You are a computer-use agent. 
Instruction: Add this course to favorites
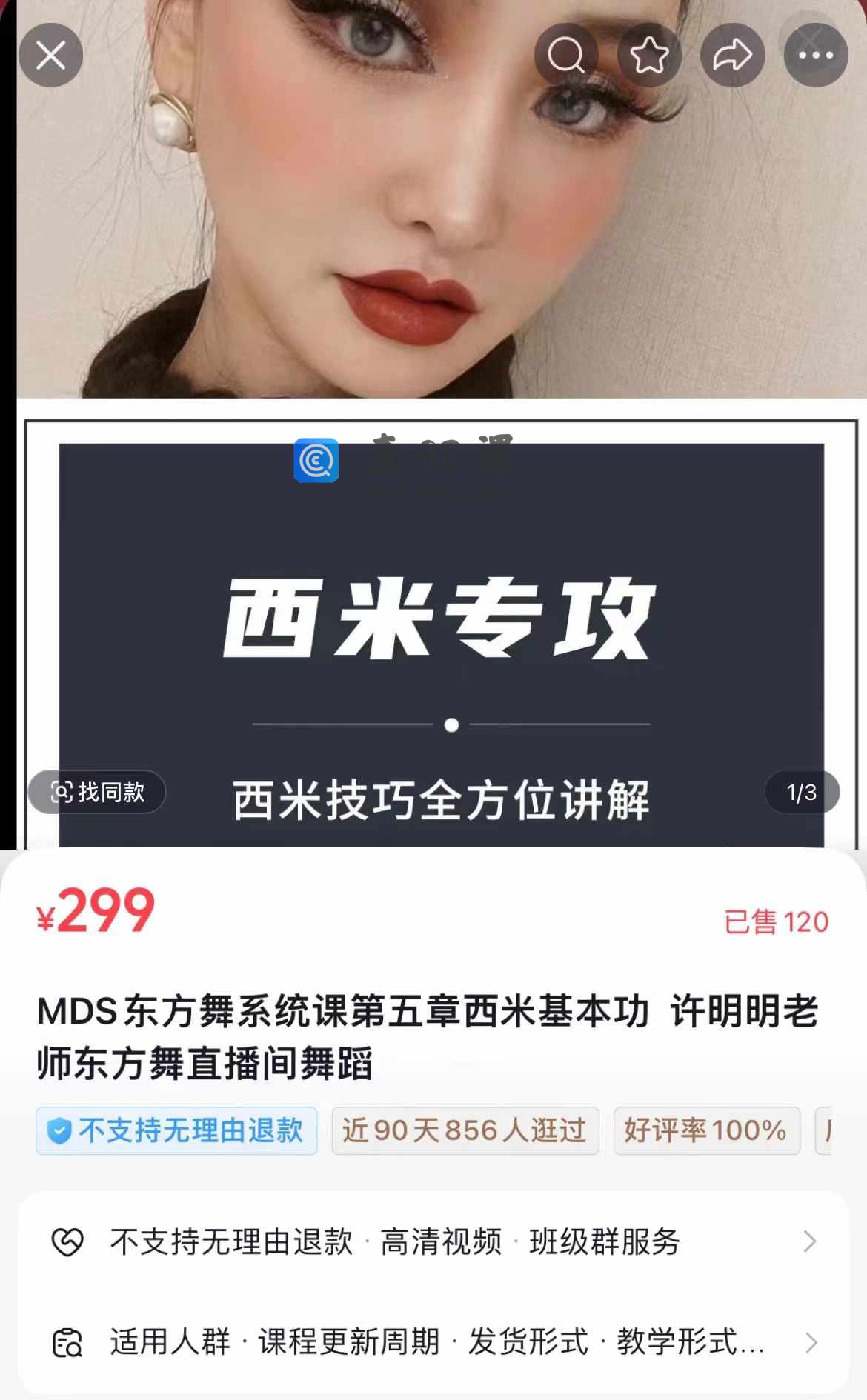649,56
